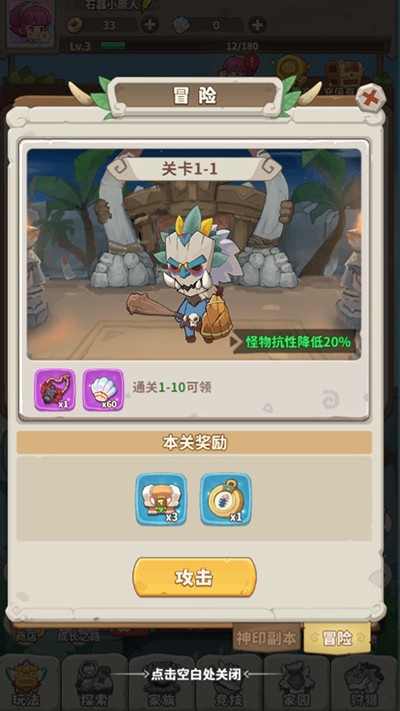The width and height of the screenshot is (400, 711).
Task: Inspect the purple x1 clear reward
Action: point(55,390)
